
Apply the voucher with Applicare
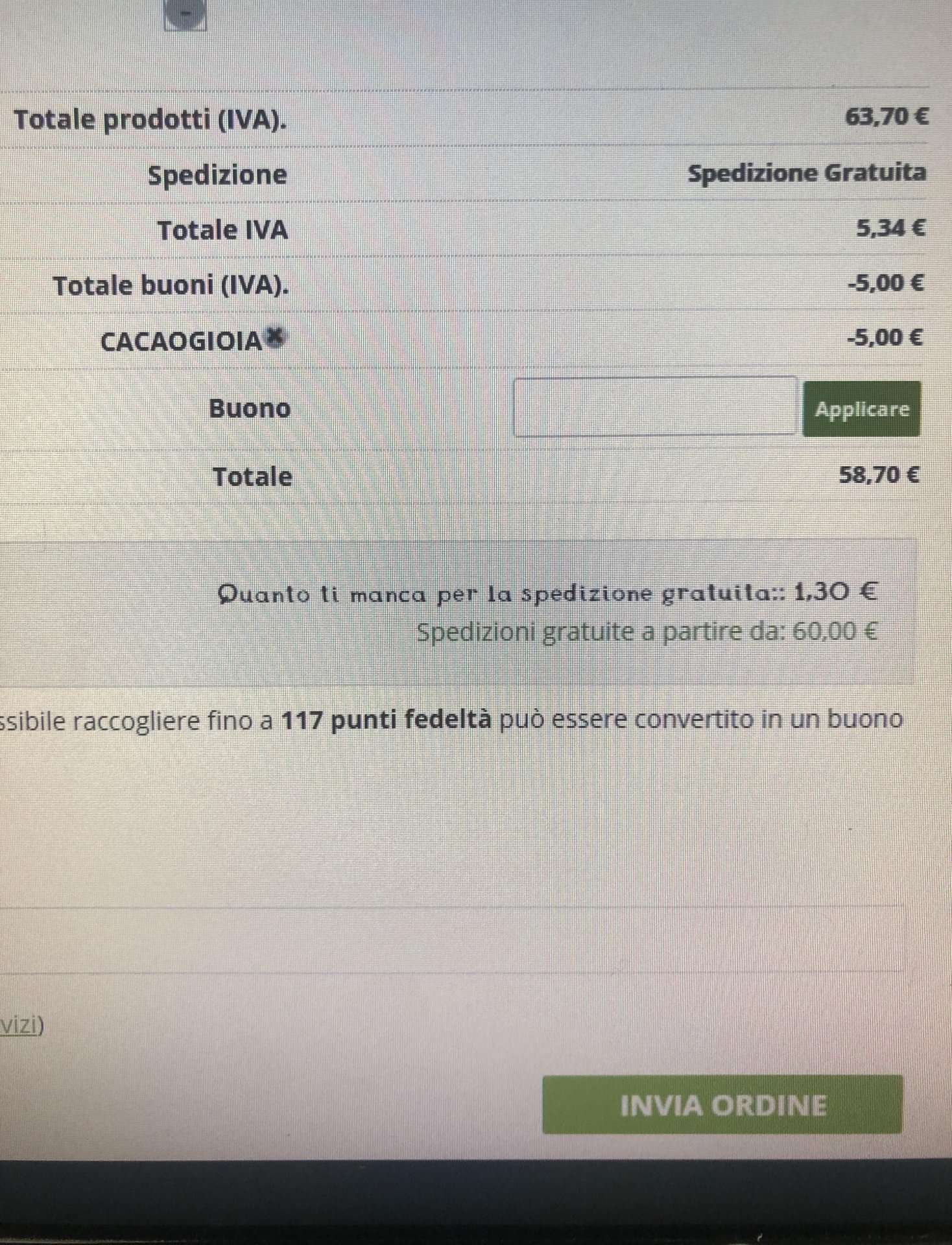pyautogui.click(x=861, y=409)
